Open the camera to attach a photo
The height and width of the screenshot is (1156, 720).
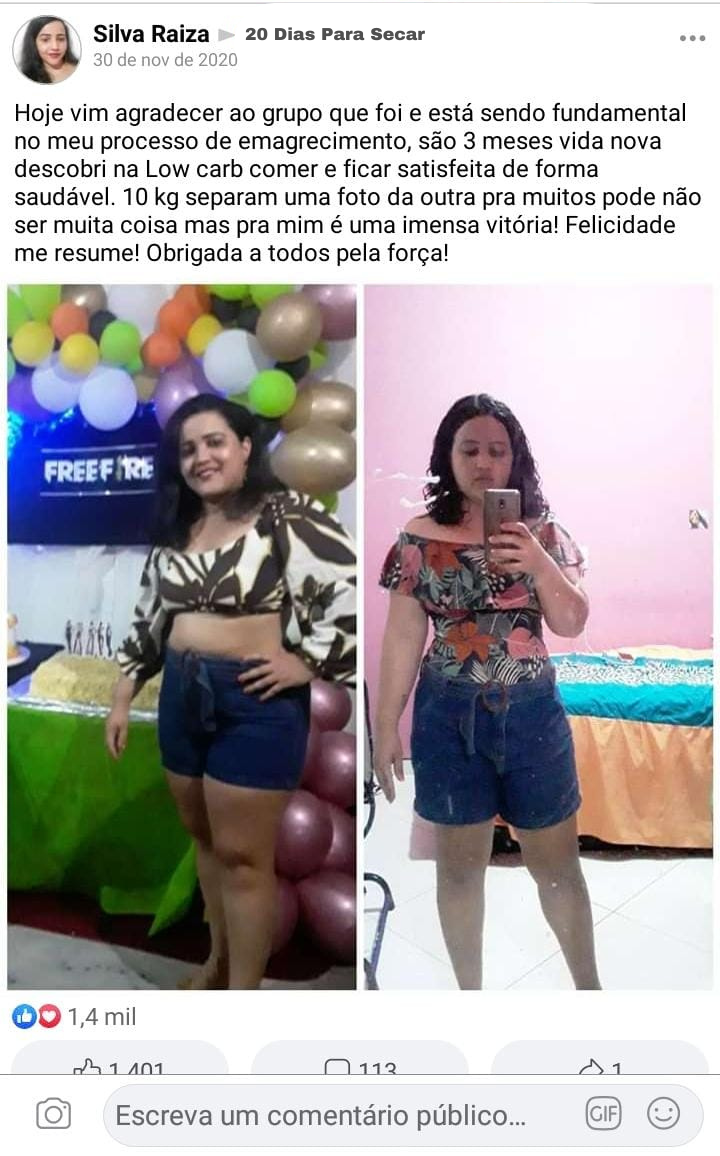tap(53, 1114)
